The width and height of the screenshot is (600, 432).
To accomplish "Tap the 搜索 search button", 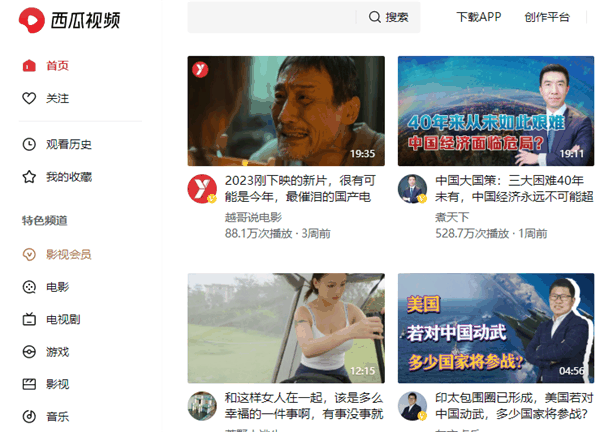I will 389,17.
